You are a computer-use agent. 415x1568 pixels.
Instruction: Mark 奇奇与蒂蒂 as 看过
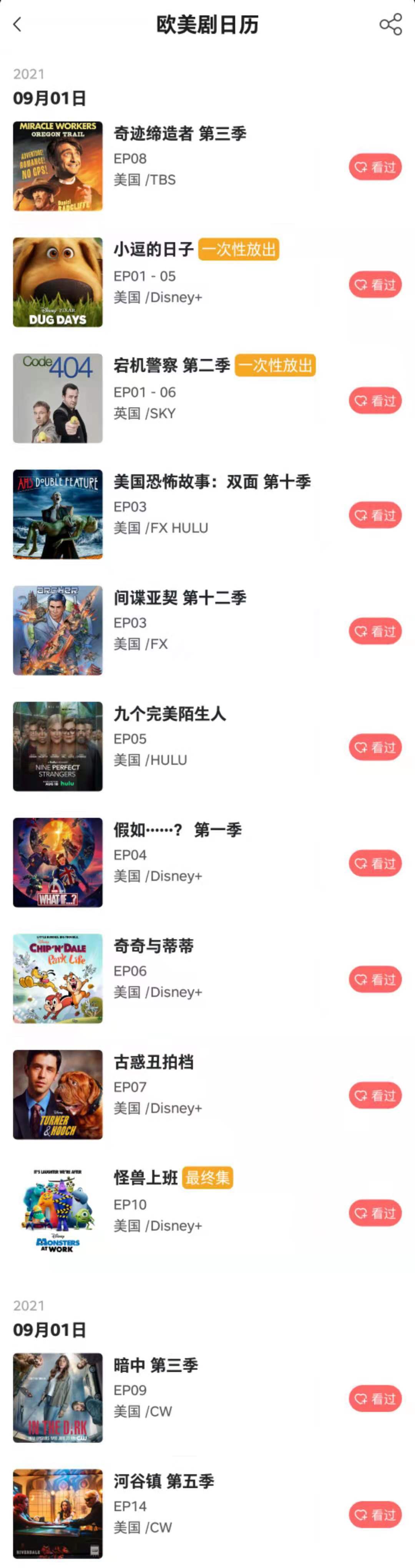coord(375,979)
